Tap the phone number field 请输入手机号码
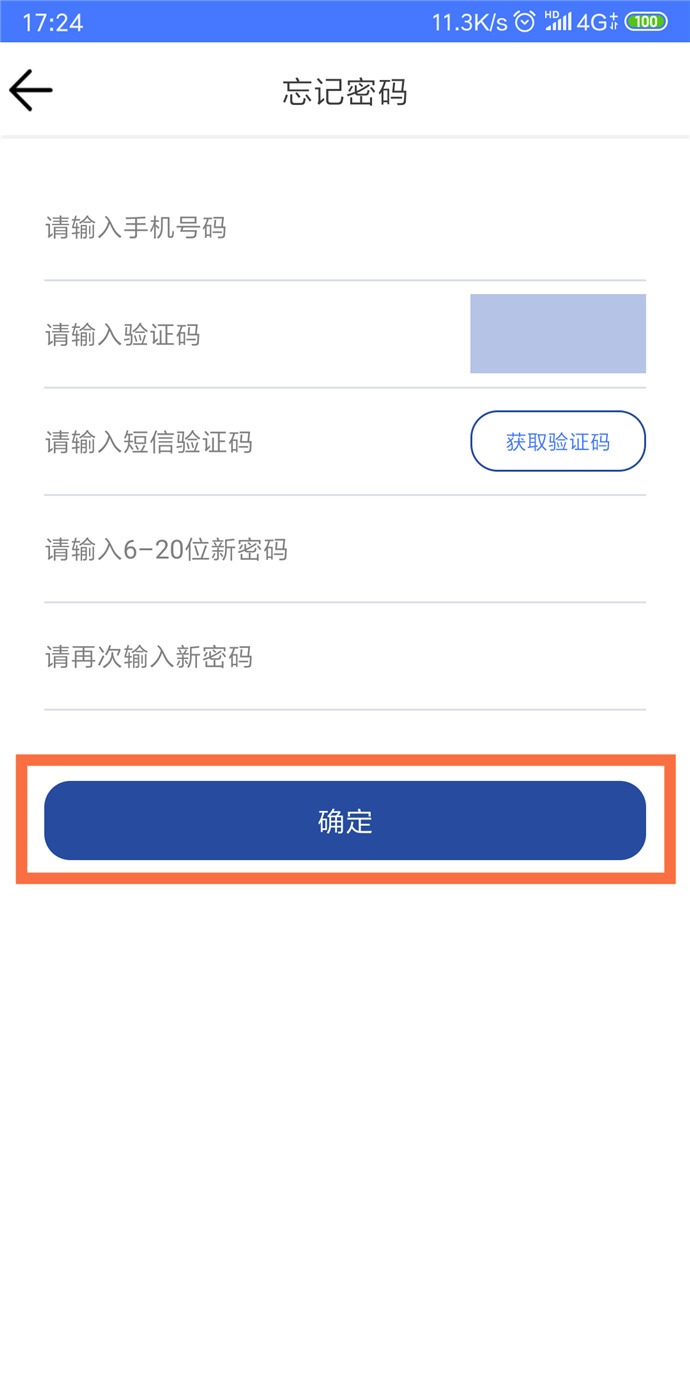Image resolution: width=690 pixels, height=1380 pixels. click(345, 228)
